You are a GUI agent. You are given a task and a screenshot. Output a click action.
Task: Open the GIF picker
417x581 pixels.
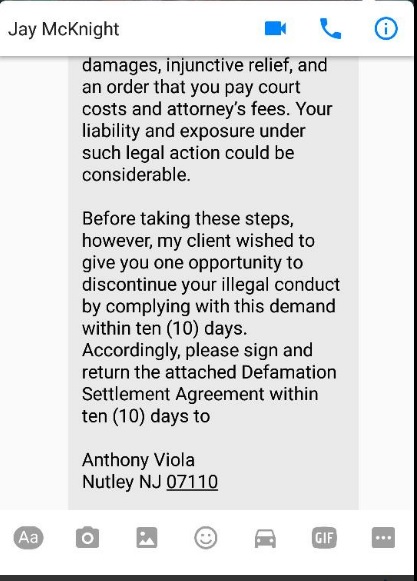[x=324, y=537]
